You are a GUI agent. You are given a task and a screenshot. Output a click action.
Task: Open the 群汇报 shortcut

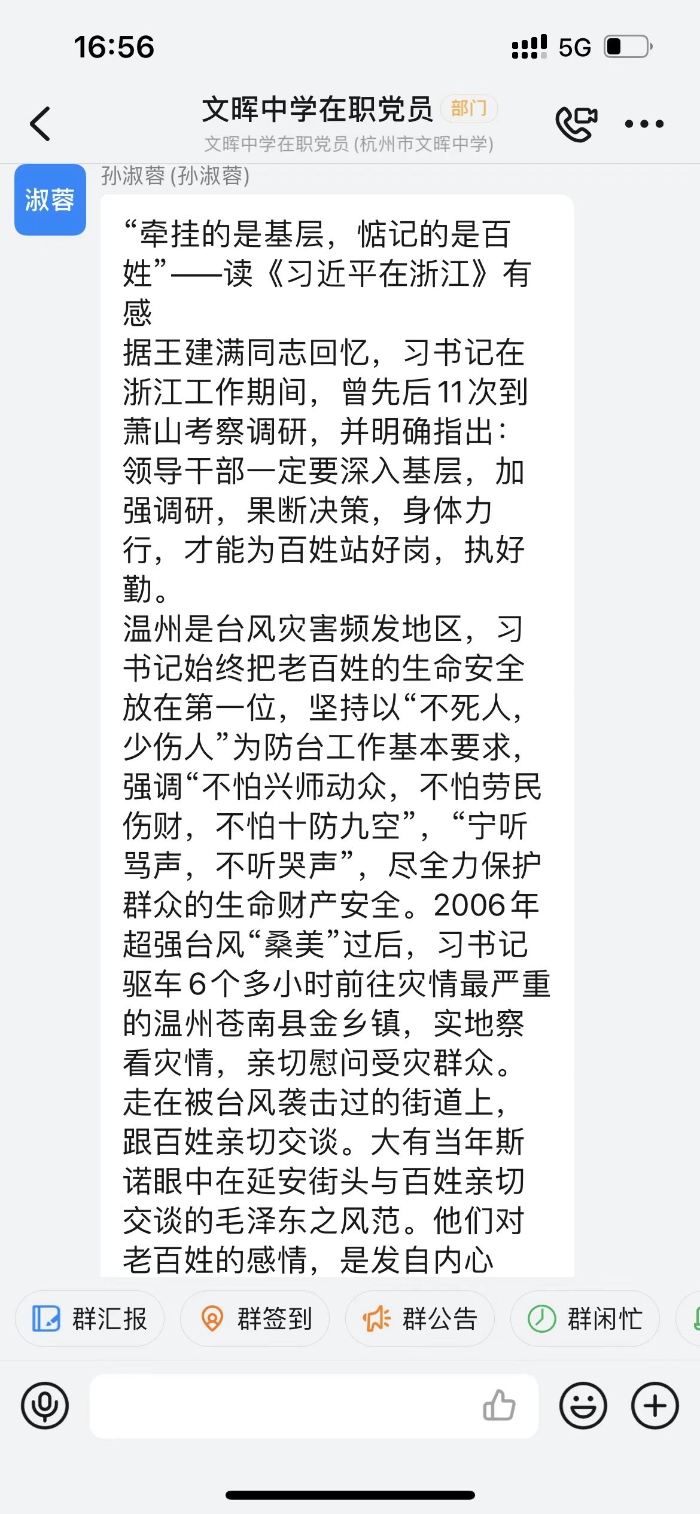90,1318
